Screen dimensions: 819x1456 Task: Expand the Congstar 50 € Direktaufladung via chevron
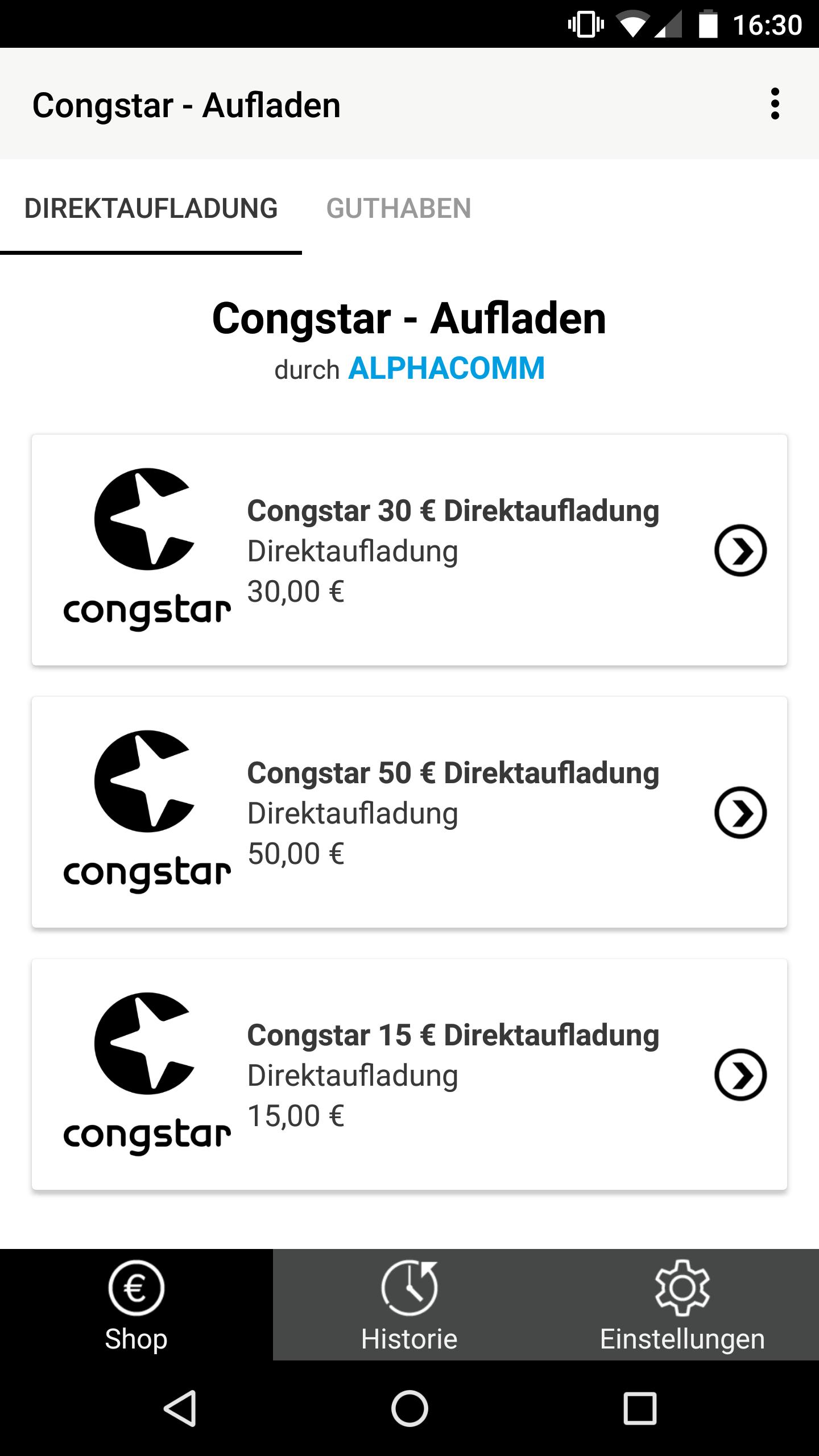743,812
